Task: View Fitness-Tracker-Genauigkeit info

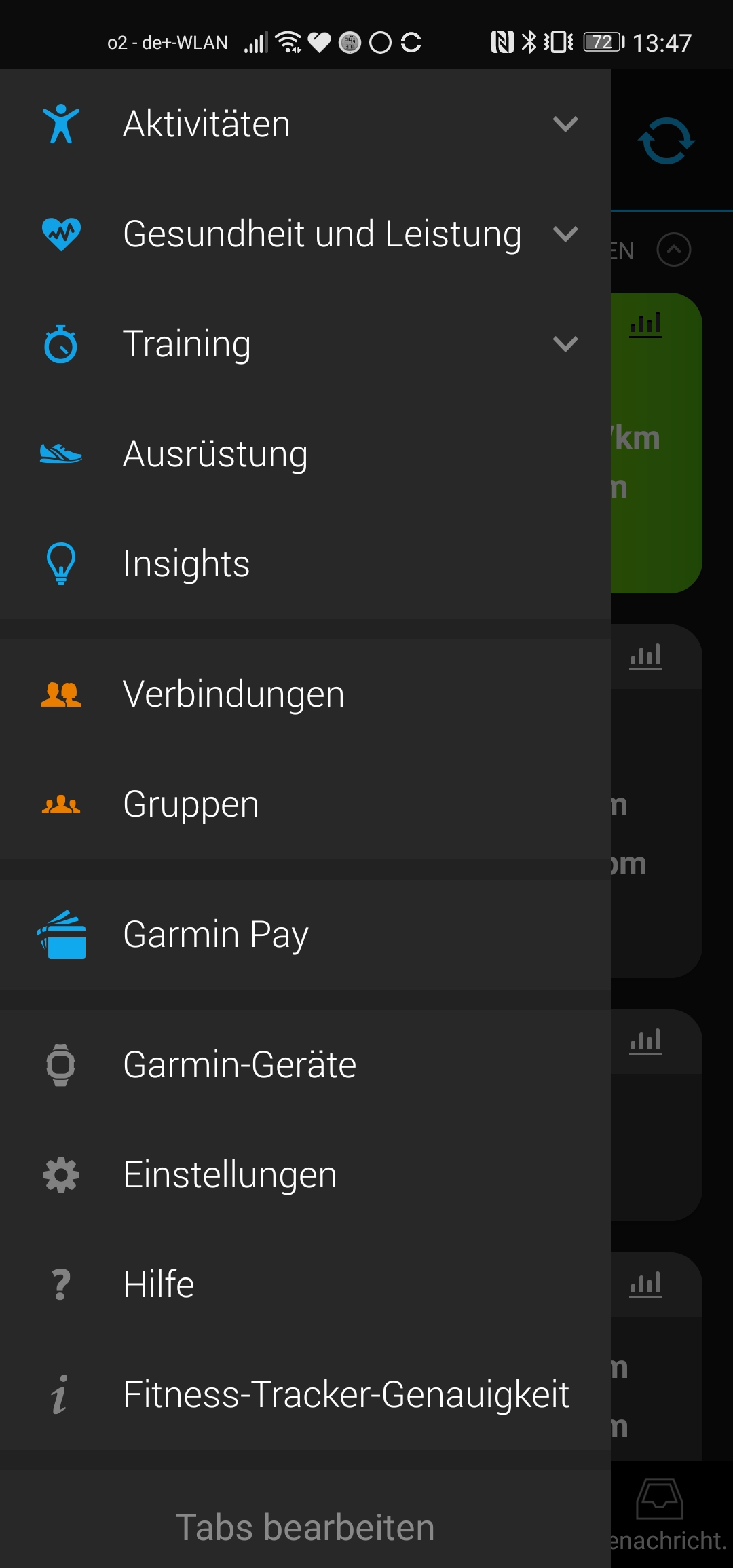Action: [345, 1395]
